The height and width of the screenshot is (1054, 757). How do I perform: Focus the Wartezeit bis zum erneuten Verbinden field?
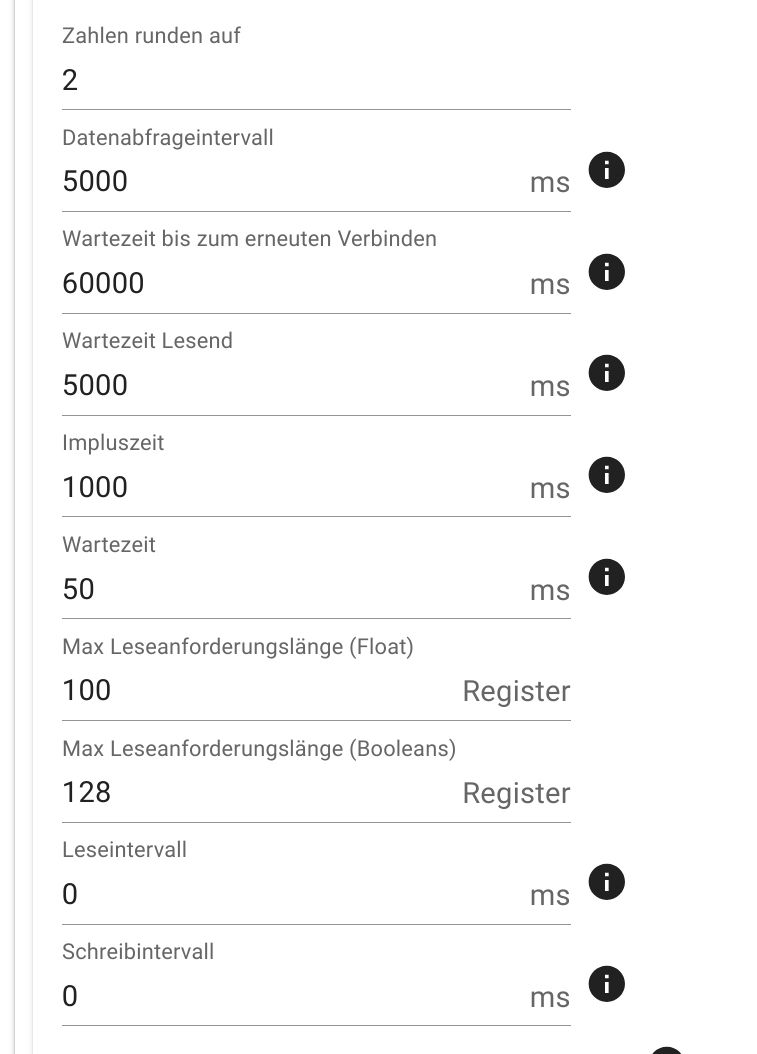290,284
